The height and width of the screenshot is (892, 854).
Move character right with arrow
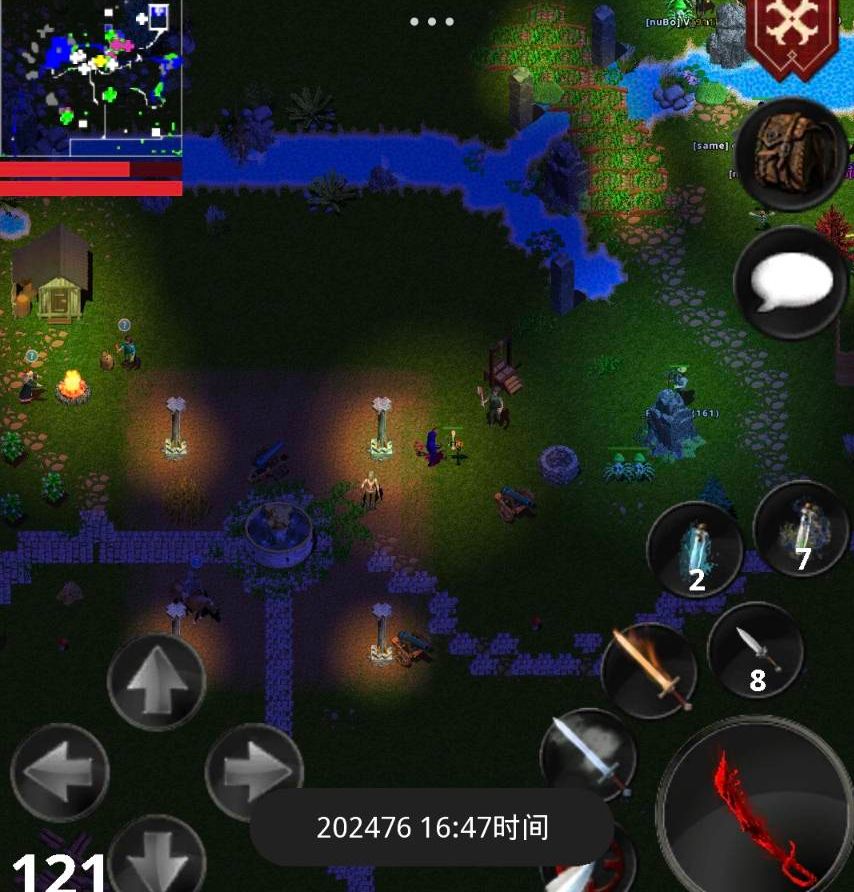[253, 772]
